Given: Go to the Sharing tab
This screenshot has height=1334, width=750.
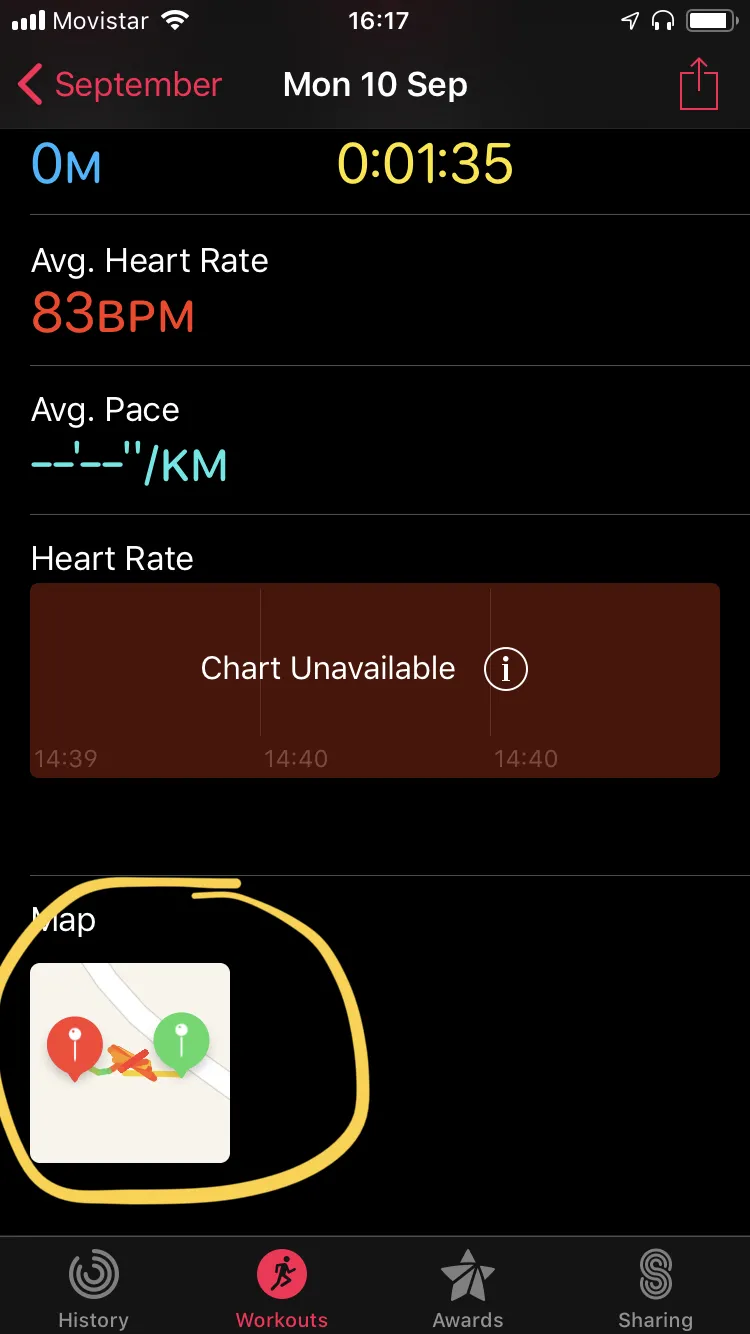Looking at the screenshot, I should pos(655,1289).
